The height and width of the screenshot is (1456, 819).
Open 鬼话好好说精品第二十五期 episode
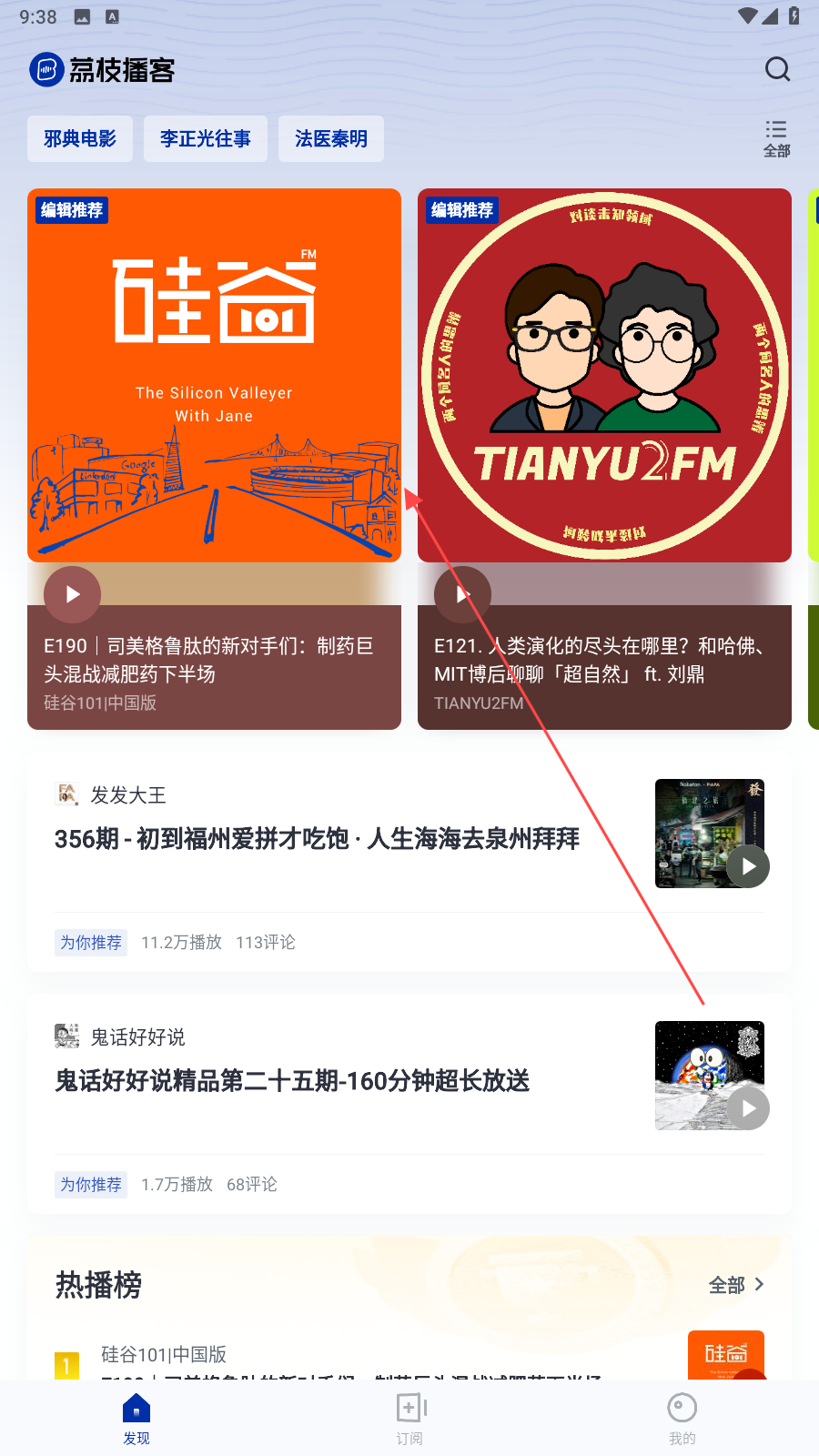[292, 1080]
